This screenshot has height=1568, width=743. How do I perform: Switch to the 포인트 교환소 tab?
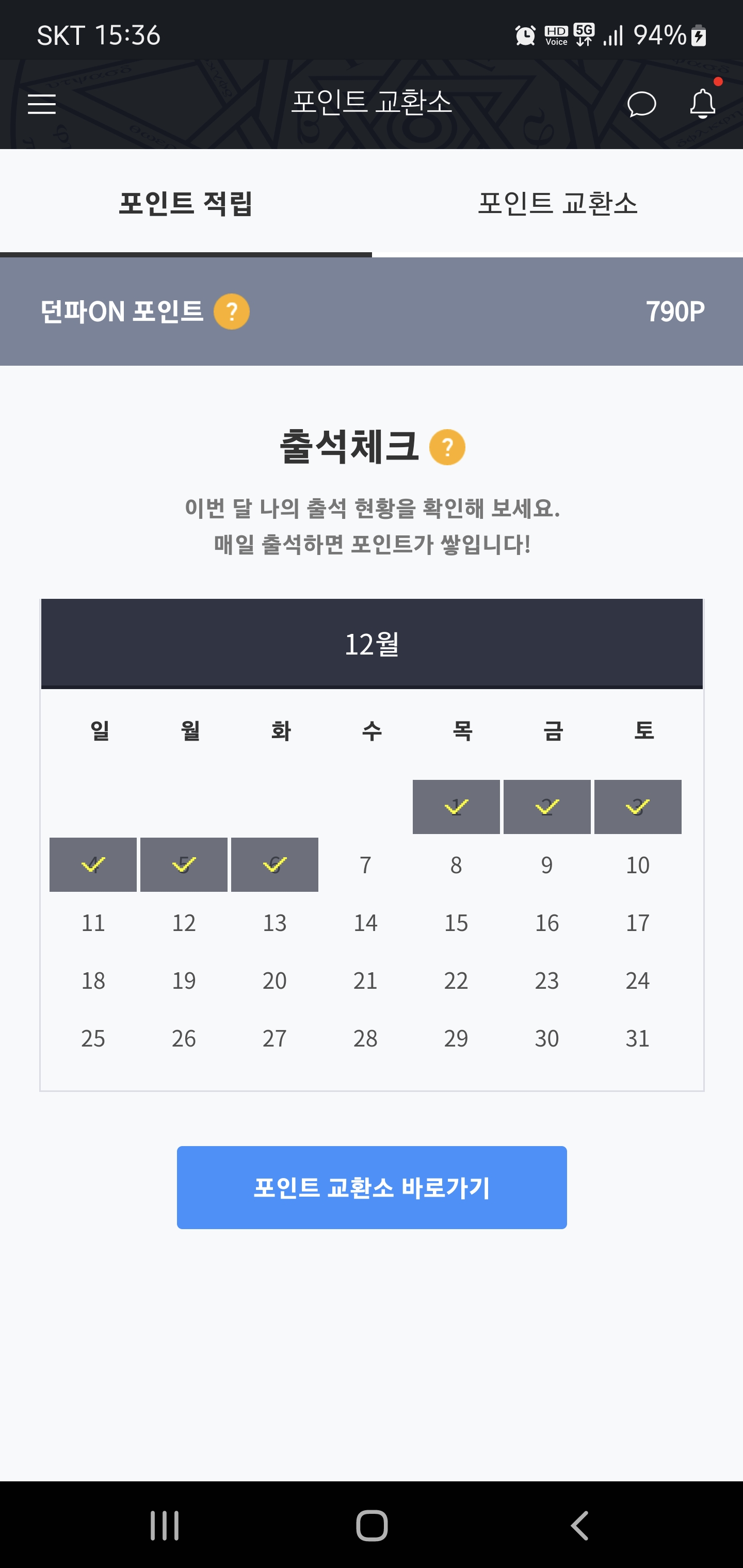coord(557,203)
